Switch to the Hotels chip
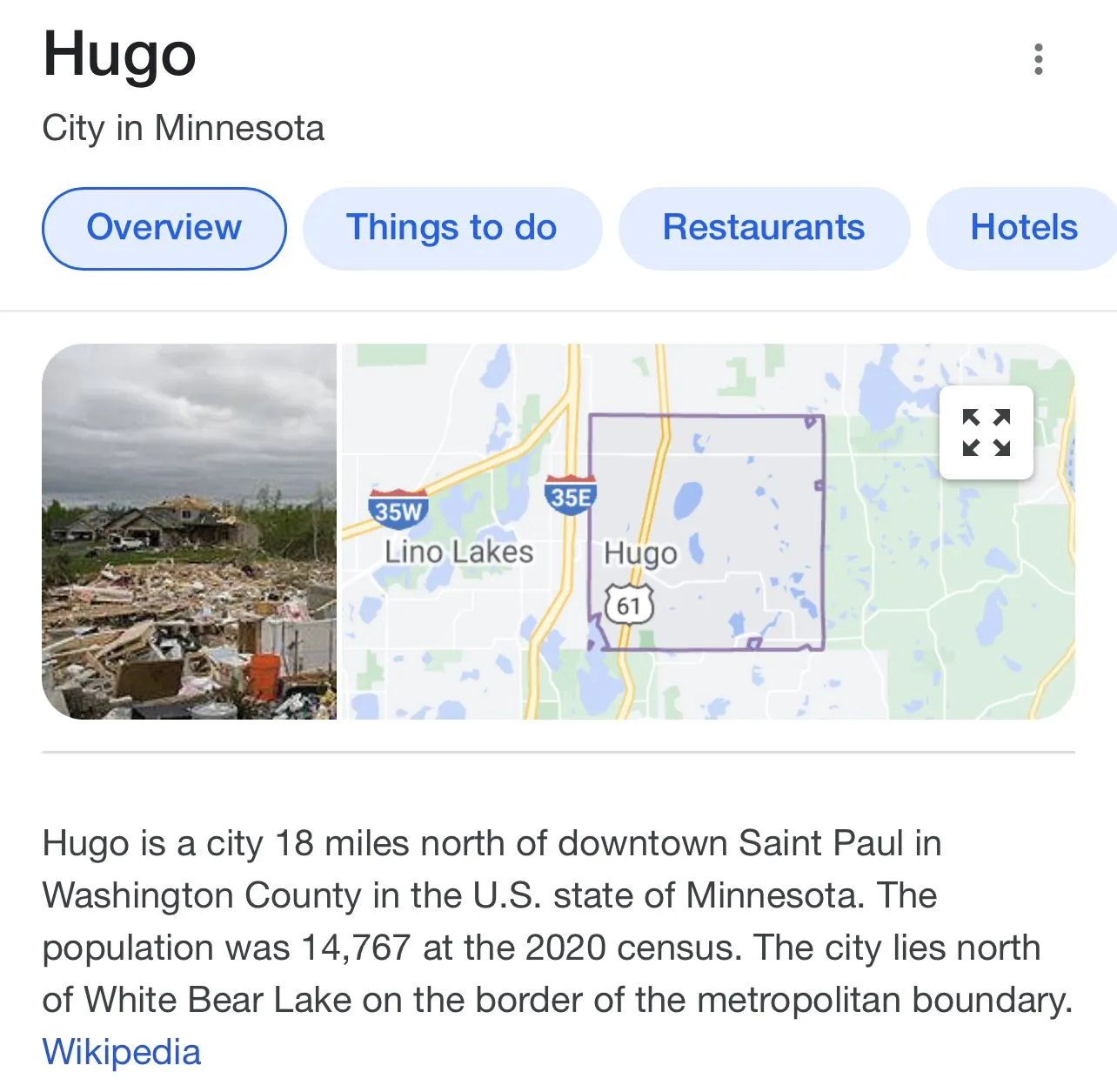 click(x=1023, y=228)
